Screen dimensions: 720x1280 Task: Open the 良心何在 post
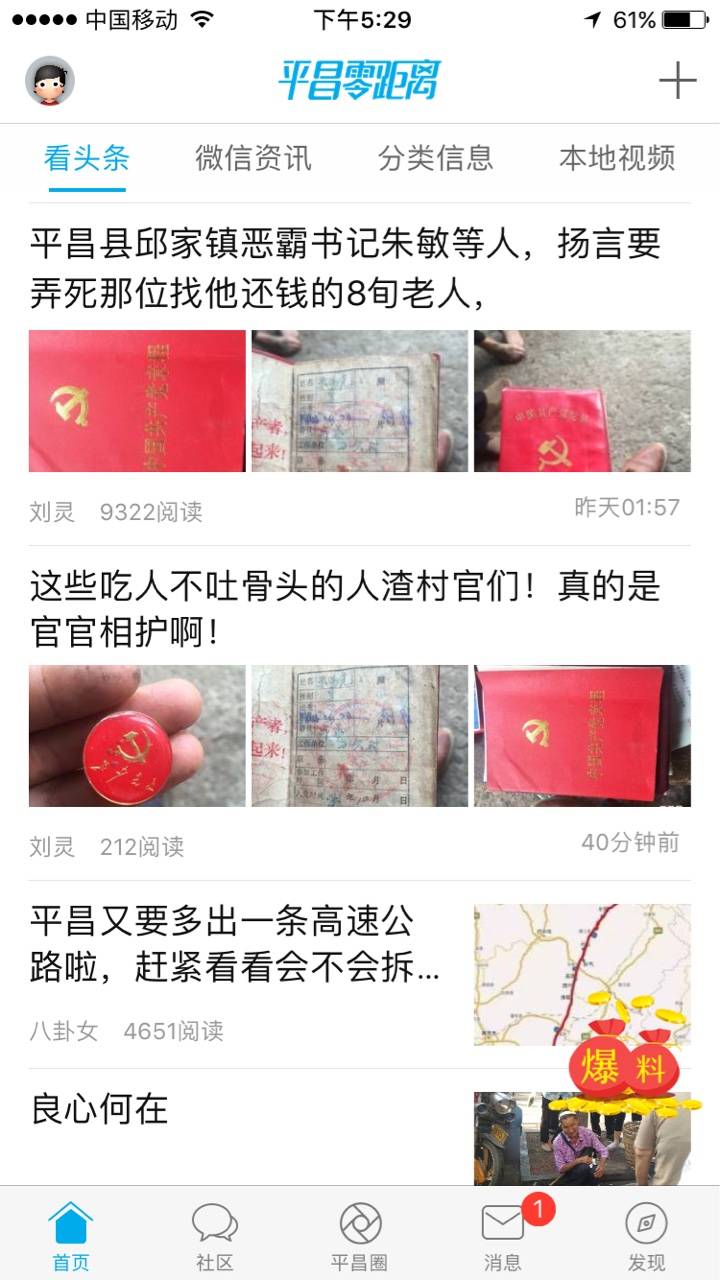100,1108
